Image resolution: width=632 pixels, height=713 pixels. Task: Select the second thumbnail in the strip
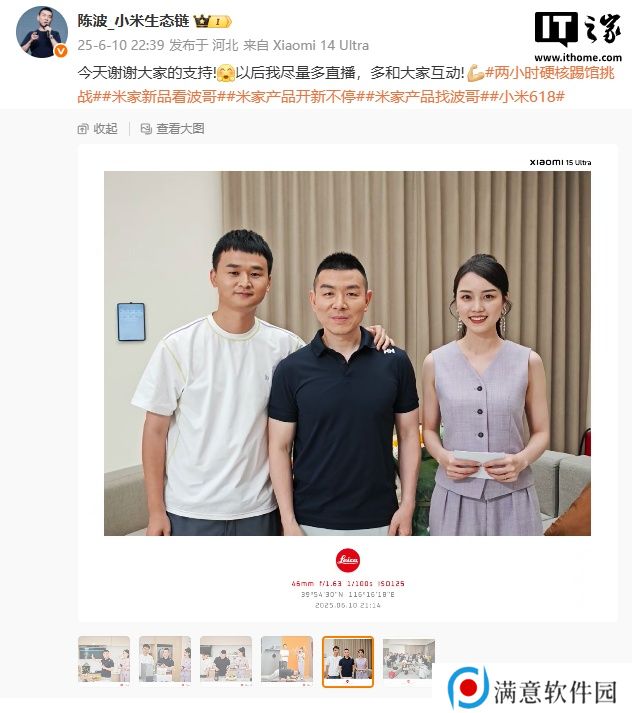[x=165, y=660]
